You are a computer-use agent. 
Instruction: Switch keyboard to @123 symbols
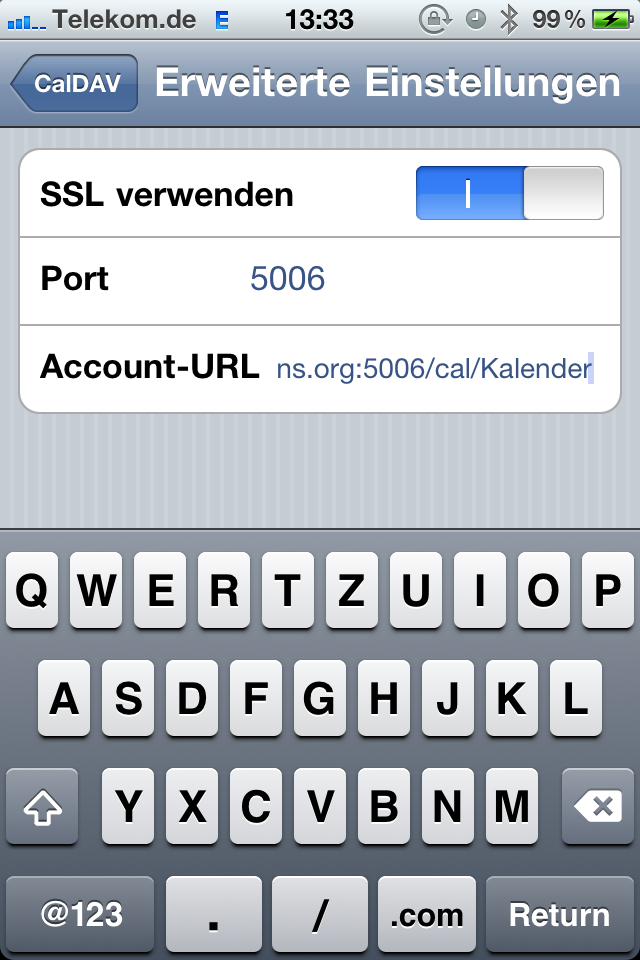coord(80,914)
